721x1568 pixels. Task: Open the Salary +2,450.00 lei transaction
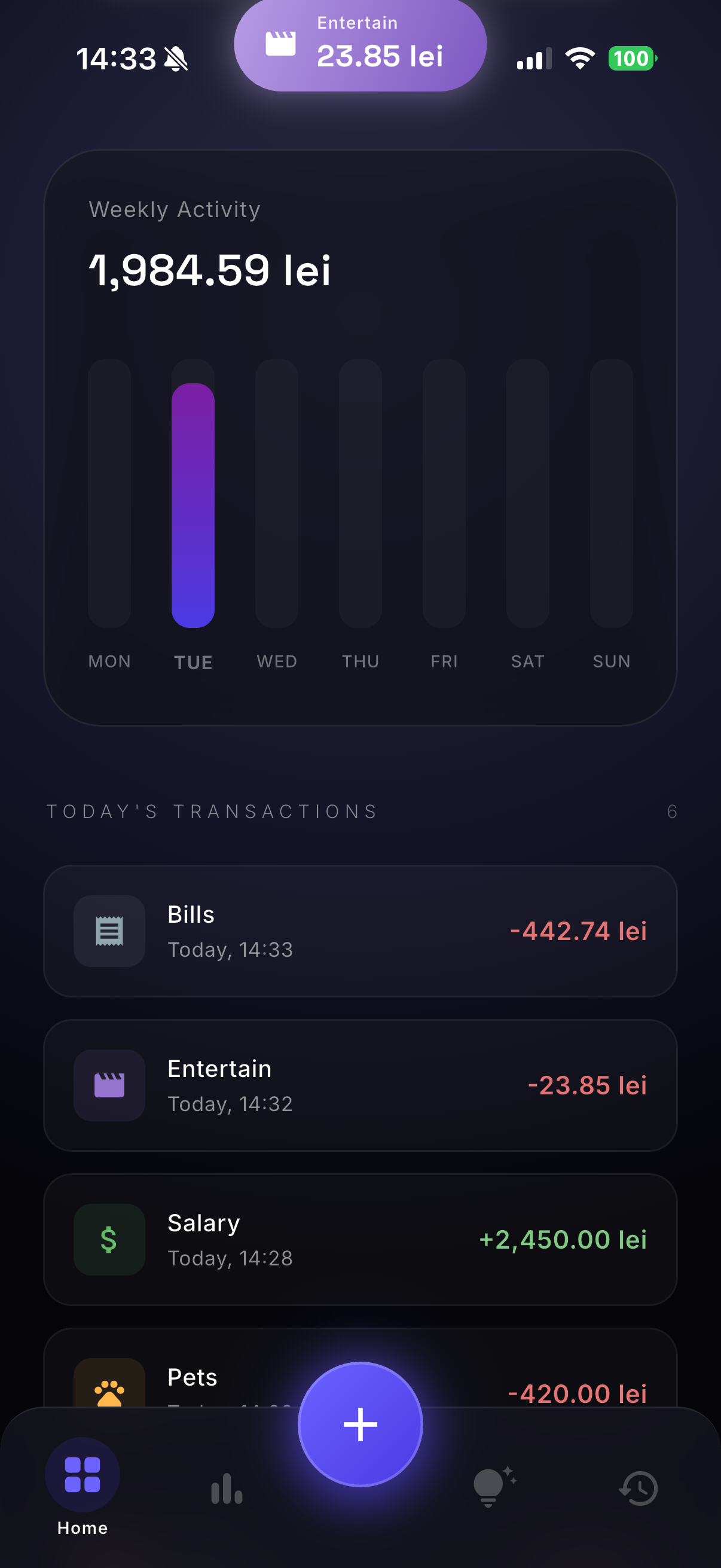(x=360, y=1239)
